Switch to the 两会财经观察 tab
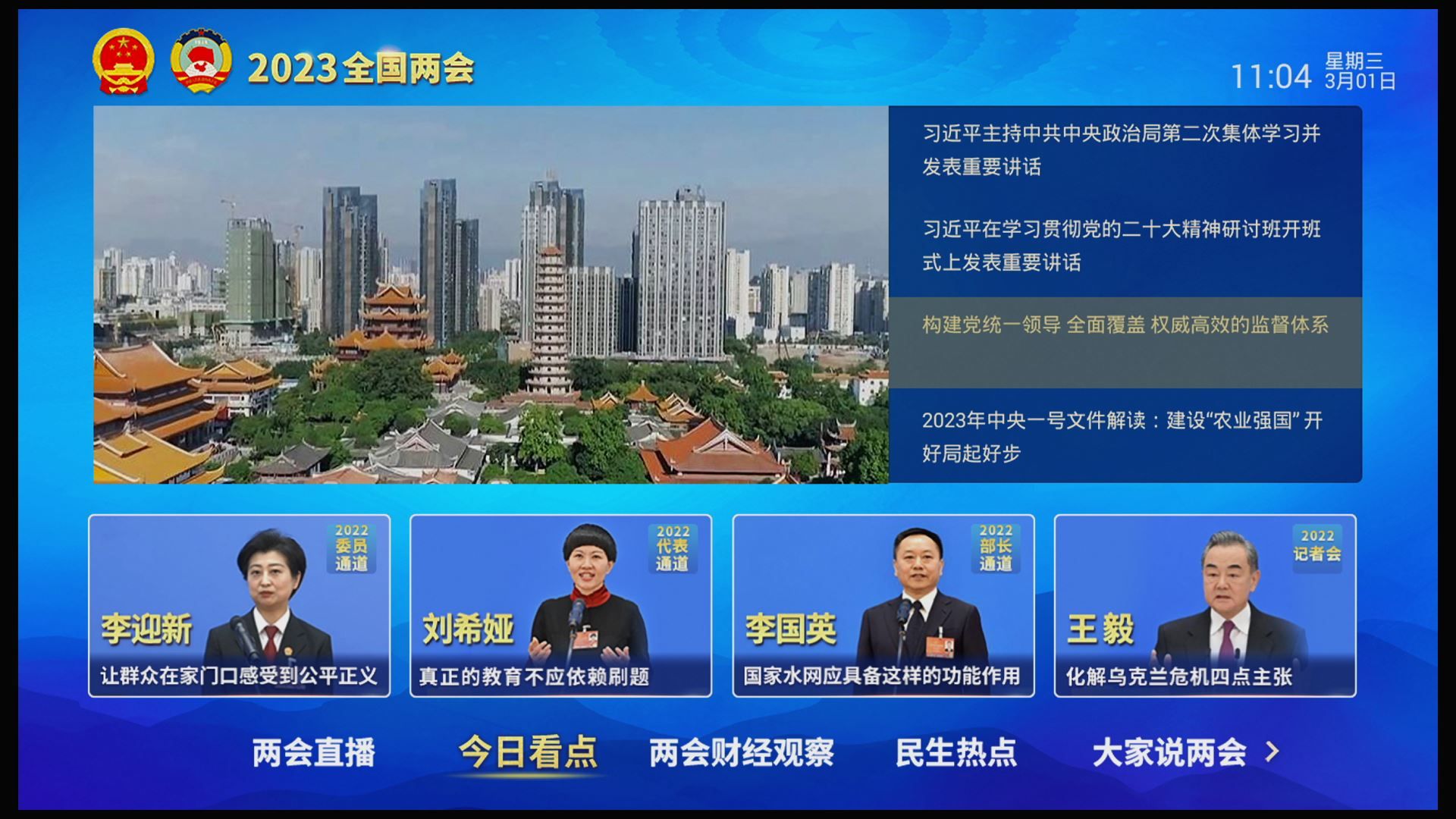Screen dimensions: 1456x819 click(741, 753)
